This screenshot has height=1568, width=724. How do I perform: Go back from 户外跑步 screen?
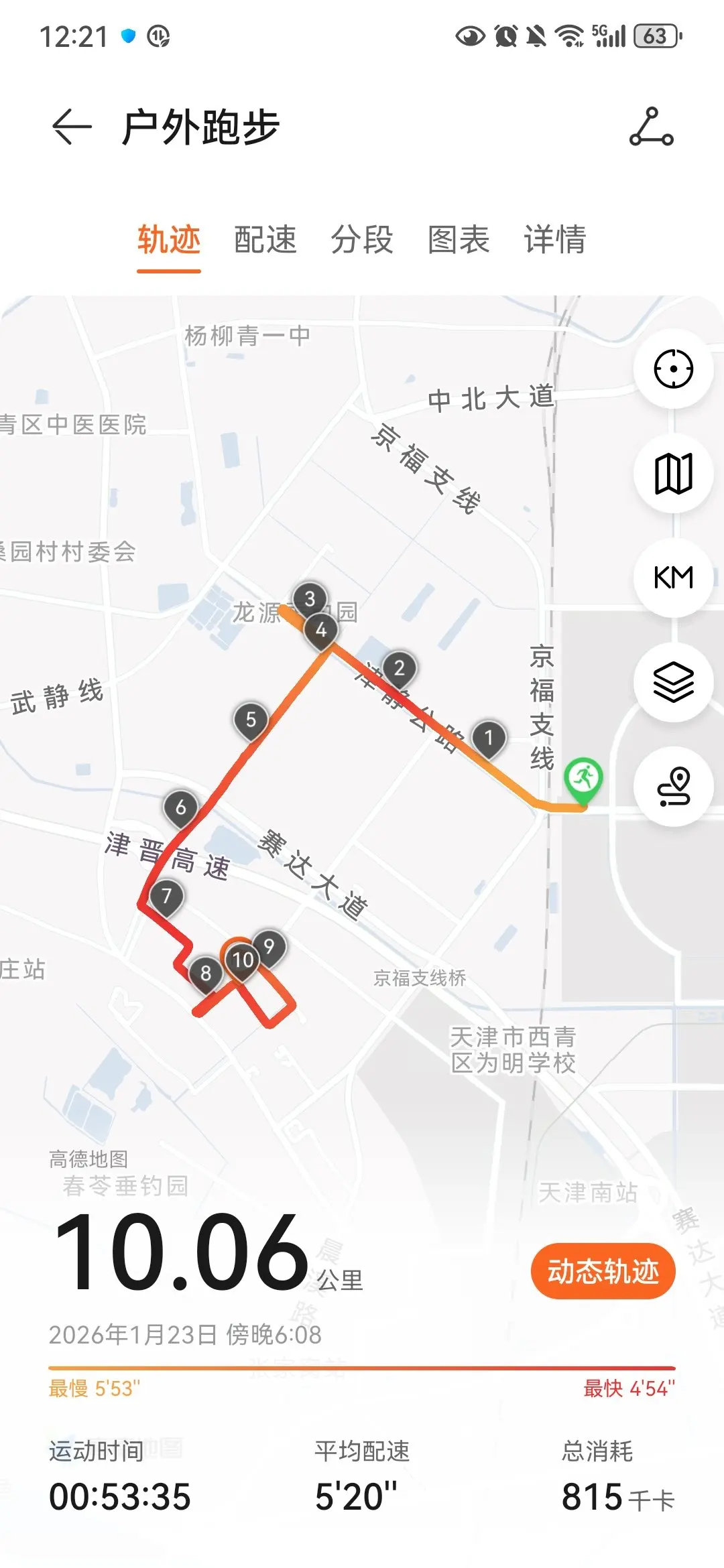(71, 126)
